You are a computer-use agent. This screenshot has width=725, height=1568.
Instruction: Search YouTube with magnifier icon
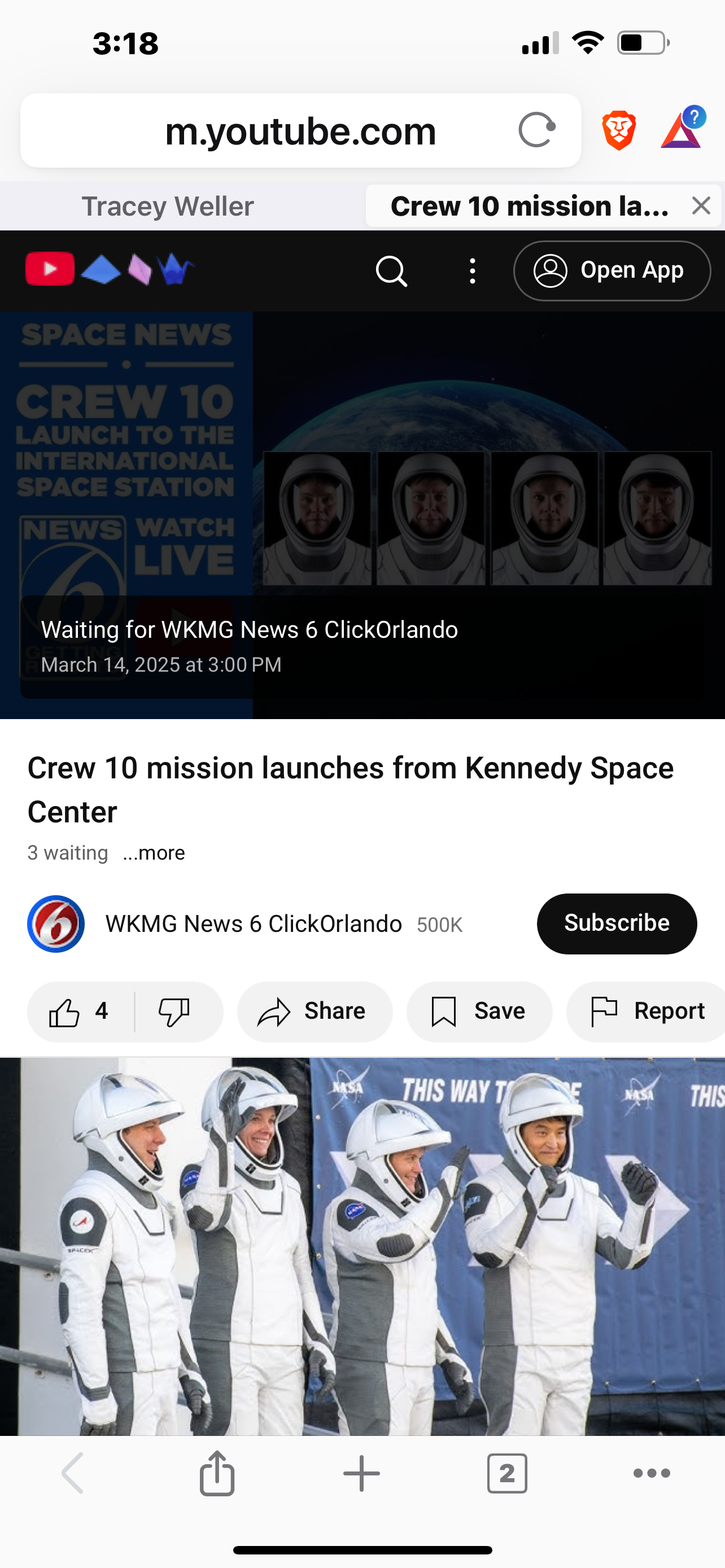[x=391, y=271]
